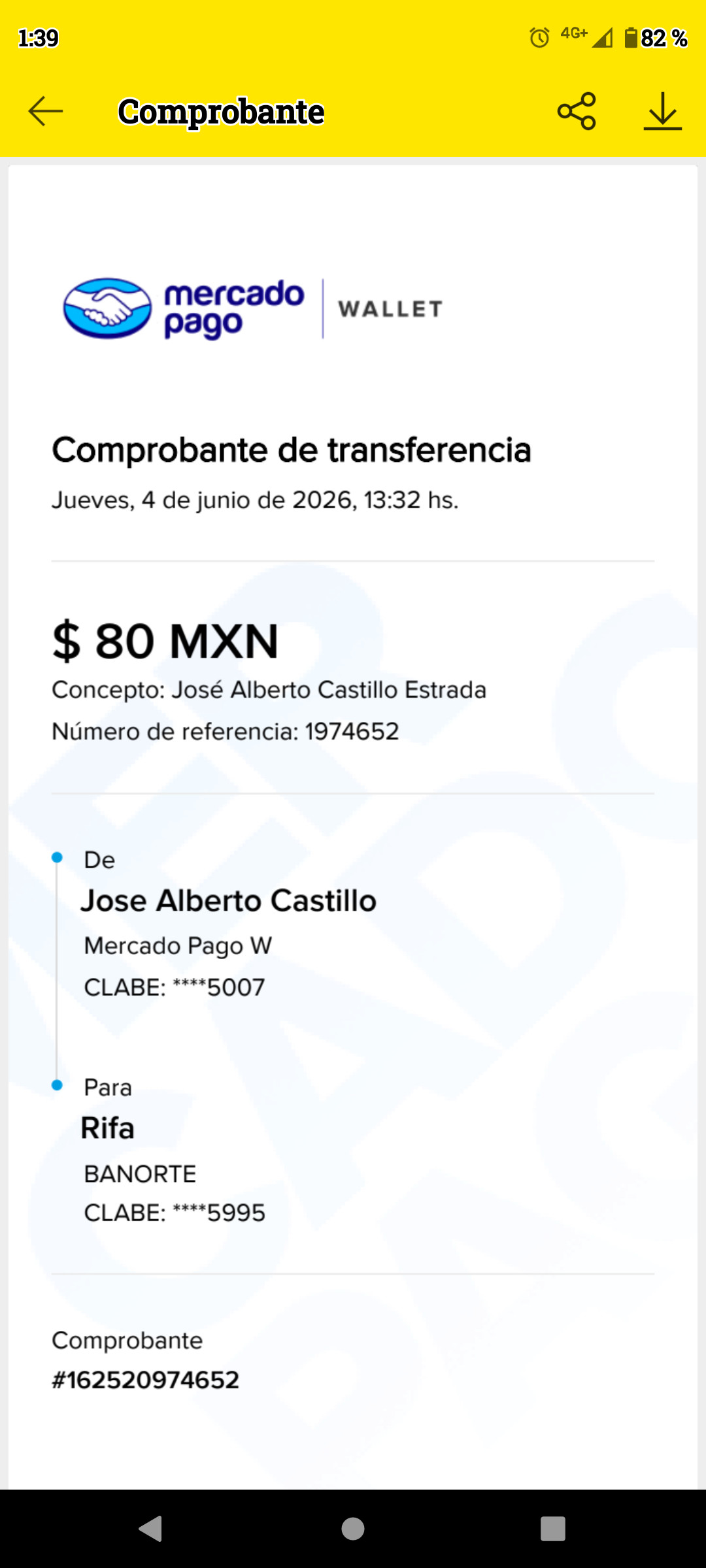Share the transfer receipt

click(x=577, y=111)
